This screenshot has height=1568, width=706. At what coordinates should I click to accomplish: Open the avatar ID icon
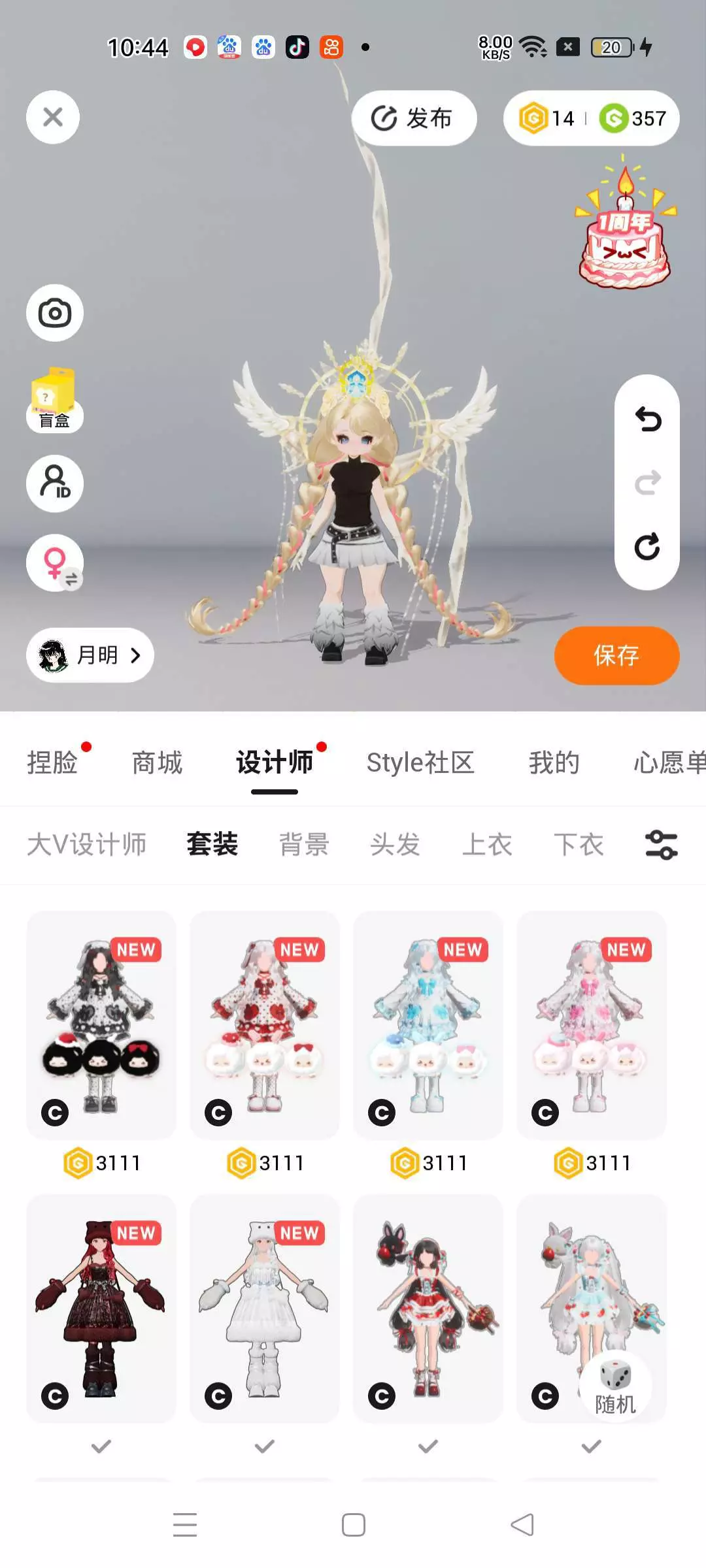pyautogui.click(x=55, y=483)
